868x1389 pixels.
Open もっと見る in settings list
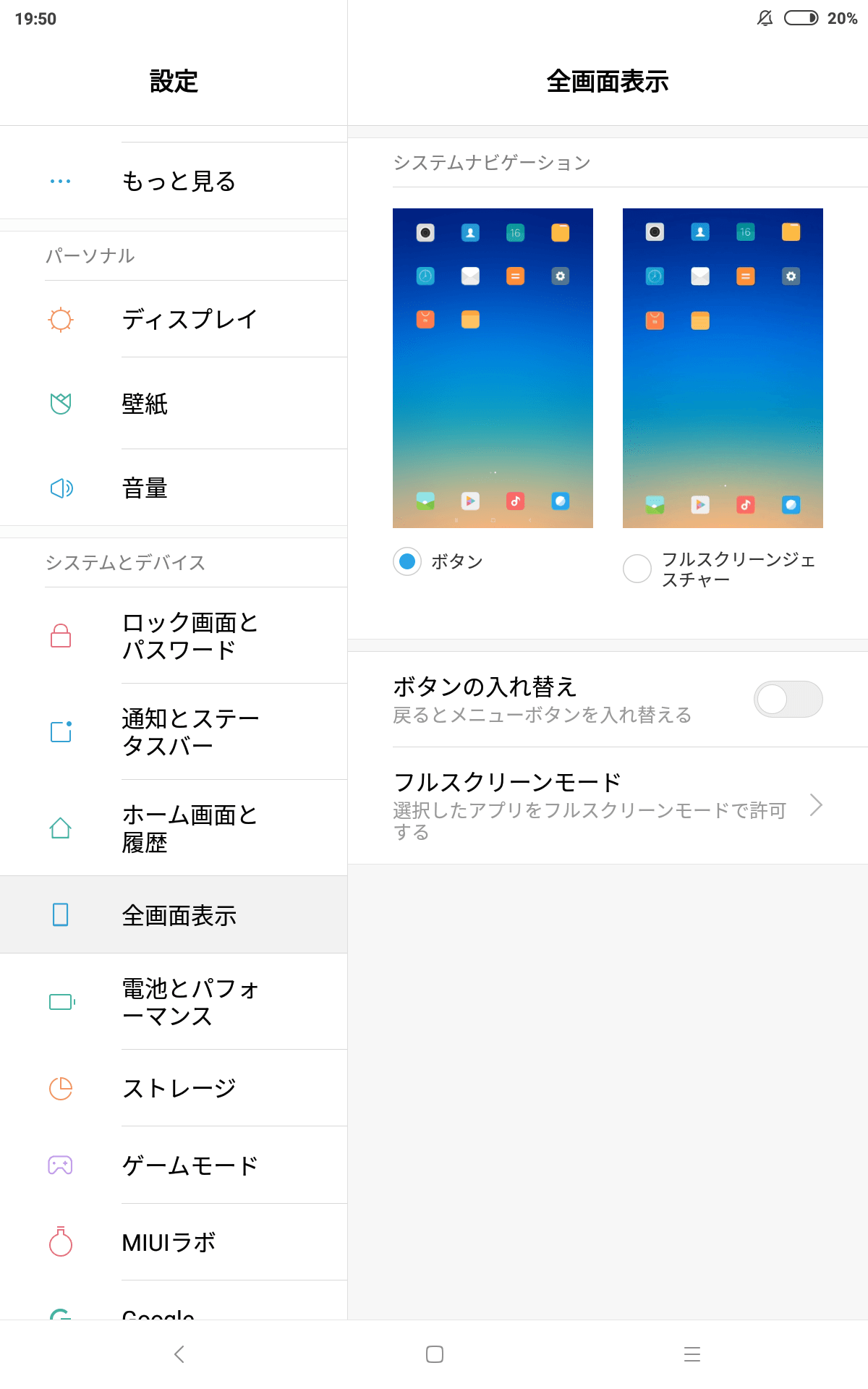point(178,181)
